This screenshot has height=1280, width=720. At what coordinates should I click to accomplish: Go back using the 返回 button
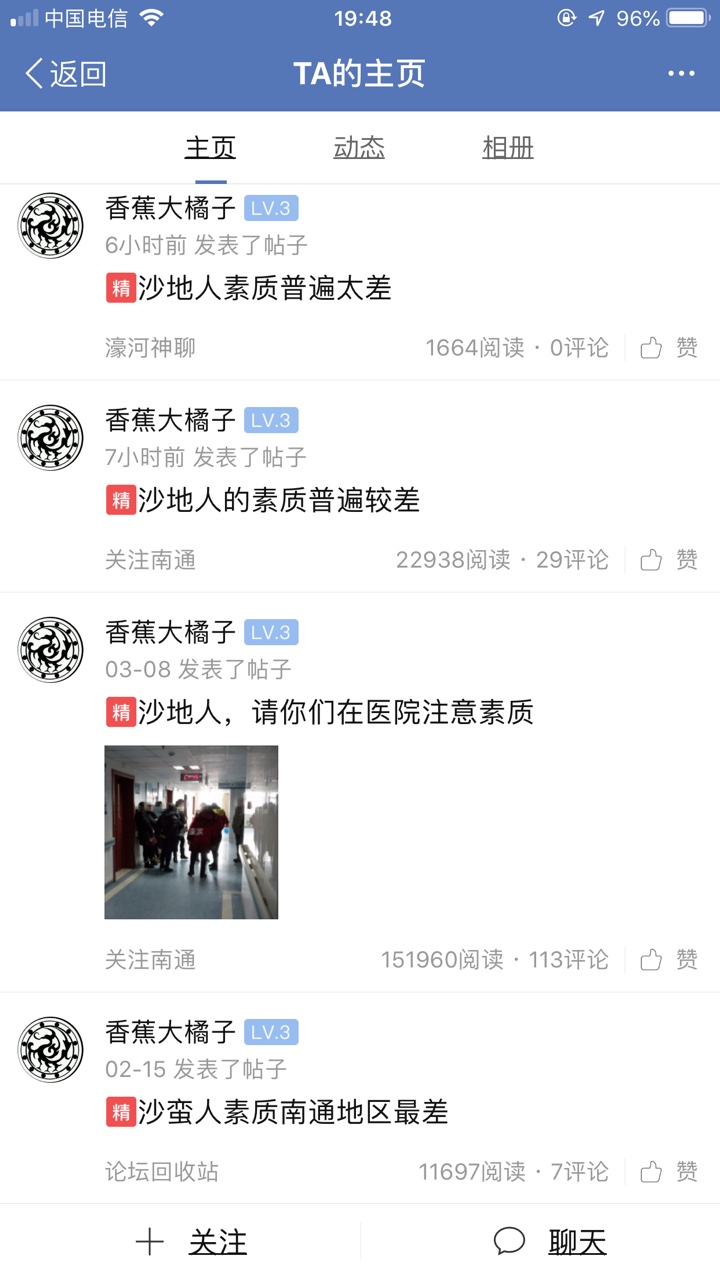pyautogui.click(x=66, y=74)
